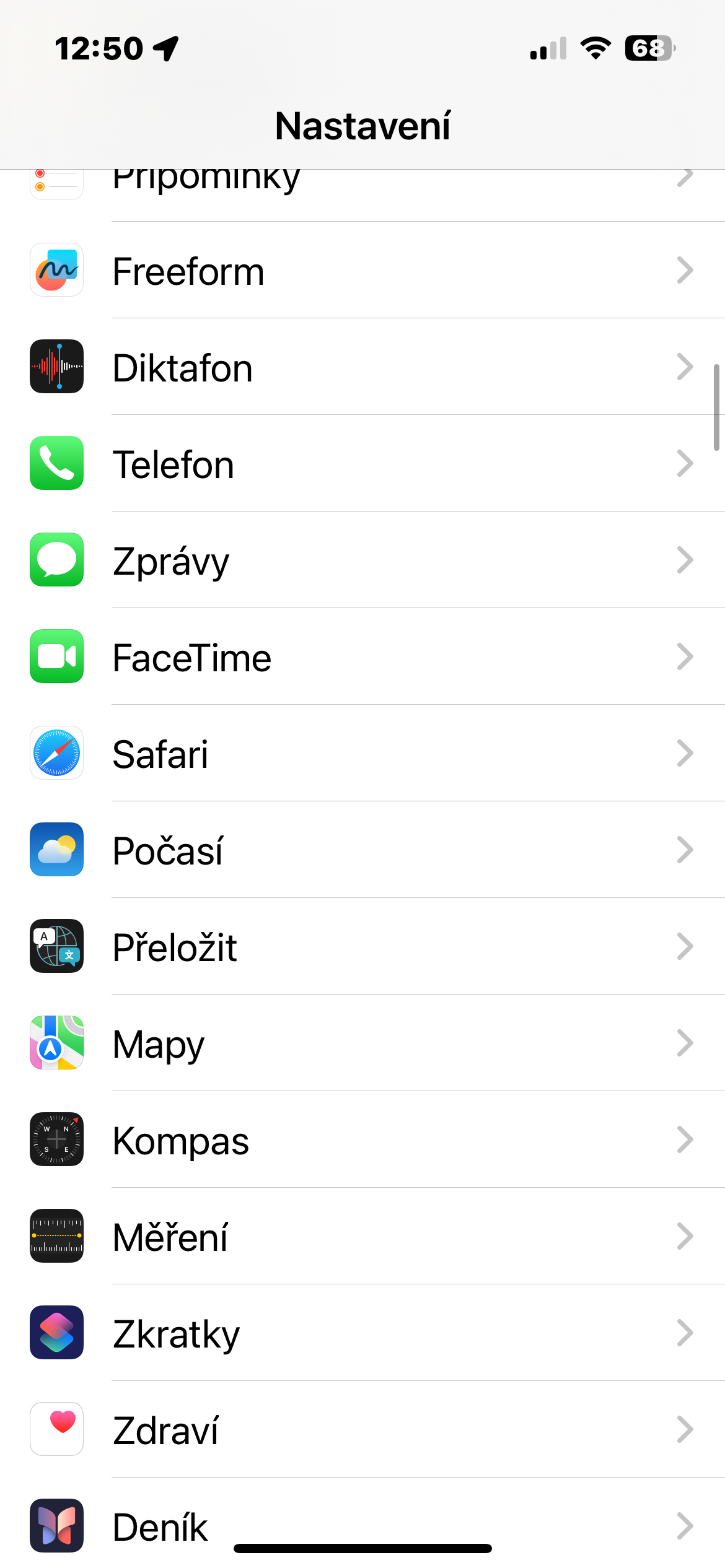
Task: Open Zdraví settings
Action: 362,1430
